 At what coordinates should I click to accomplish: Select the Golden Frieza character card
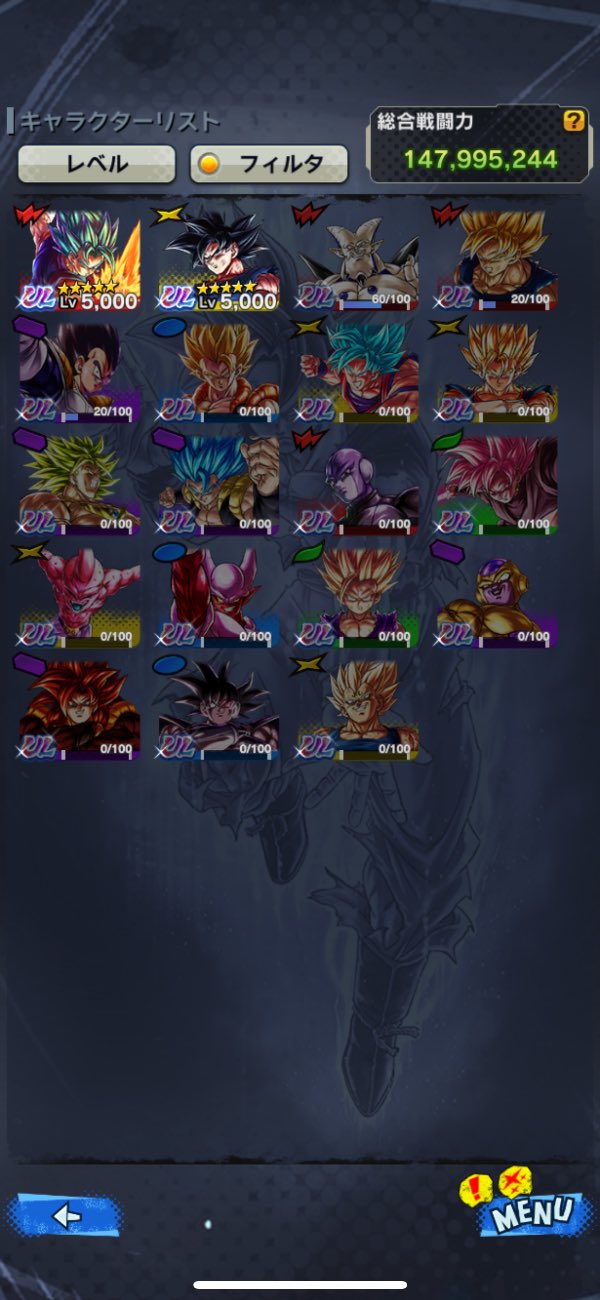click(x=495, y=595)
